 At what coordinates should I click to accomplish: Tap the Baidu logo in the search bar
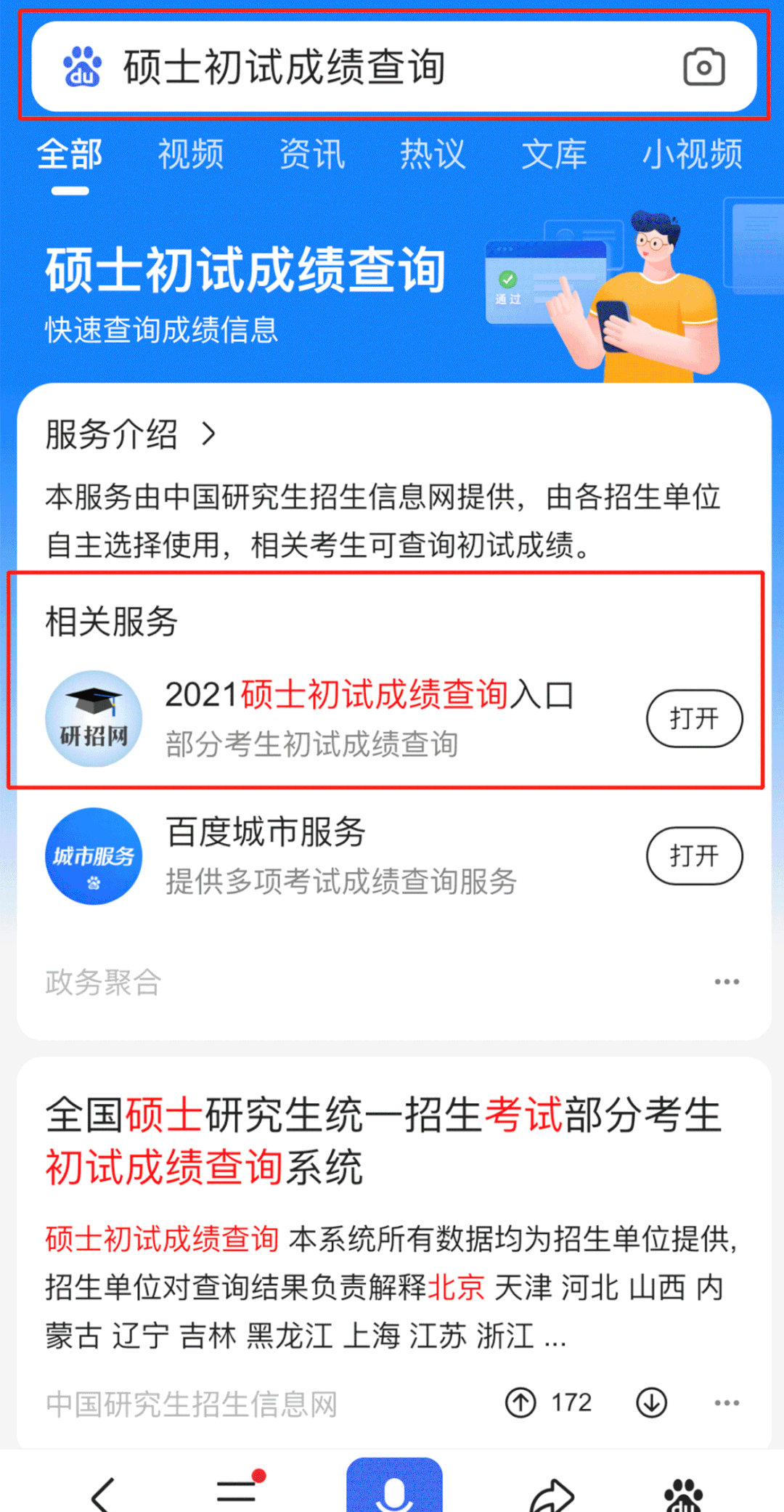pyautogui.click(x=82, y=66)
